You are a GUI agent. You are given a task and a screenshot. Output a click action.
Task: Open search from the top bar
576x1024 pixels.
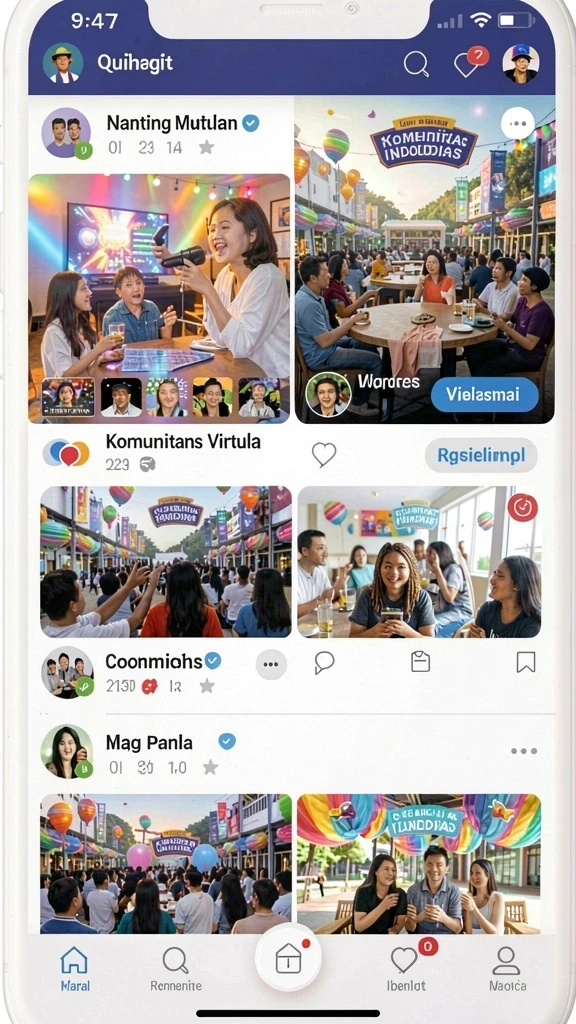(x=416, y=64)
